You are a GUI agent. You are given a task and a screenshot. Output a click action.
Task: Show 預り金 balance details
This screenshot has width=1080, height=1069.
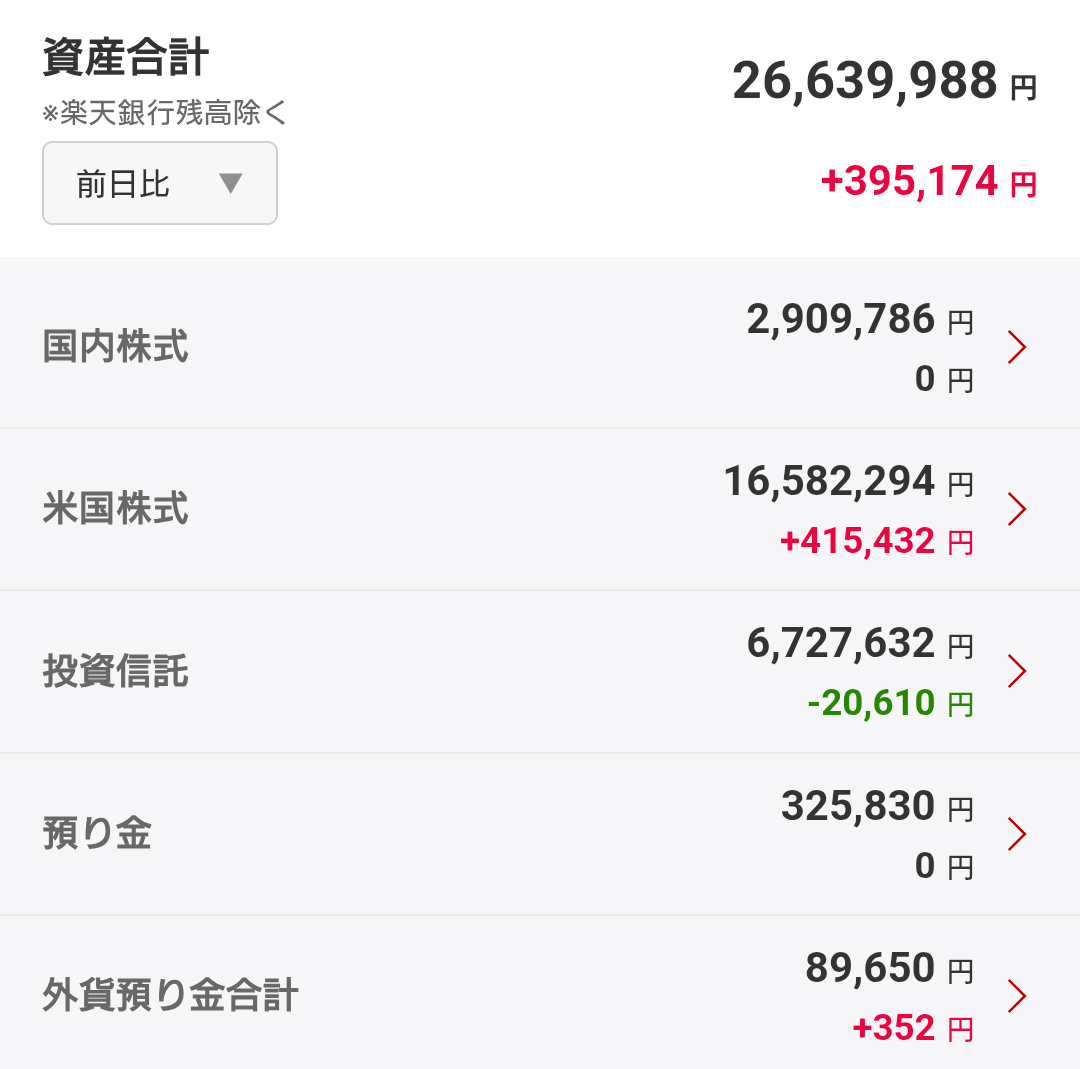[540, 834]
